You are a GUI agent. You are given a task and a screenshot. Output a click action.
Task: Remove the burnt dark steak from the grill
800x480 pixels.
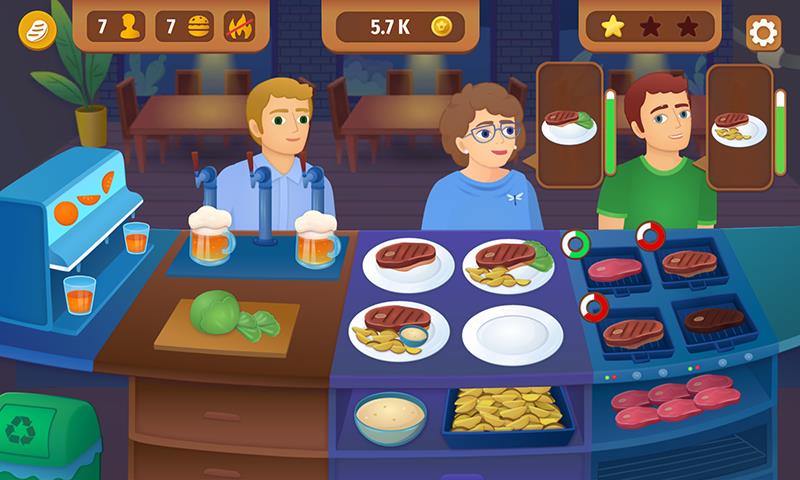[713, 320]
